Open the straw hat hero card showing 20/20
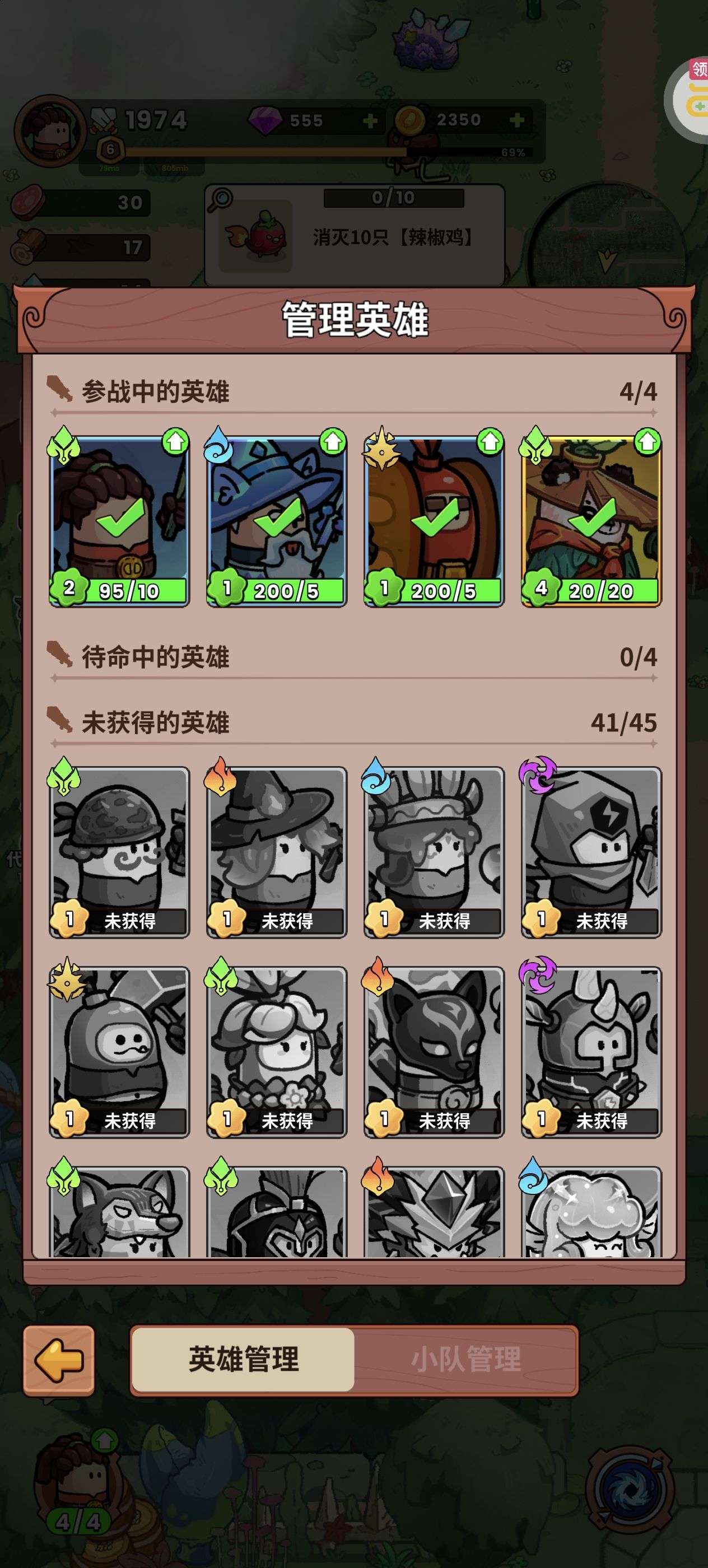This screenshot has height=1568, width=708. (590, 520)
